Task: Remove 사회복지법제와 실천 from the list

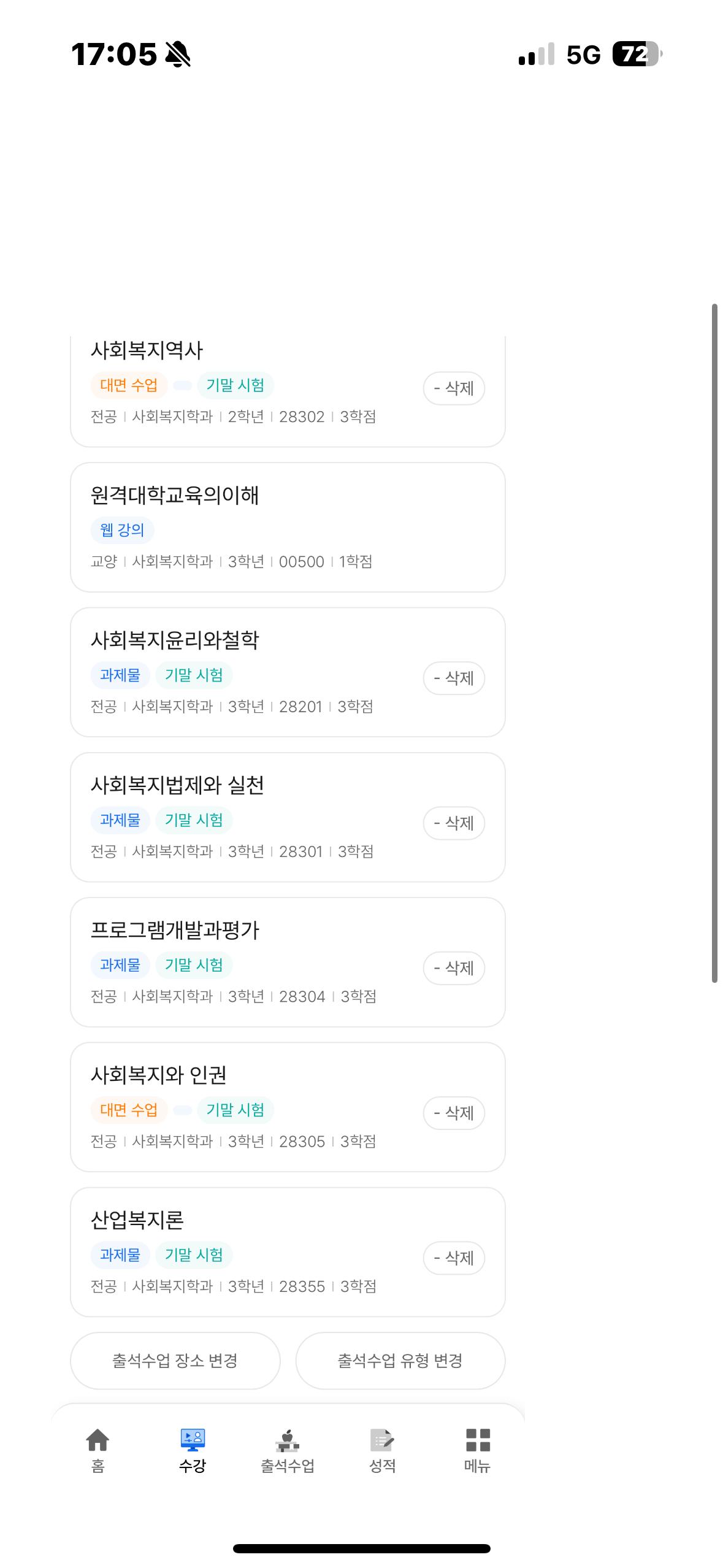Action: [453, 823]
